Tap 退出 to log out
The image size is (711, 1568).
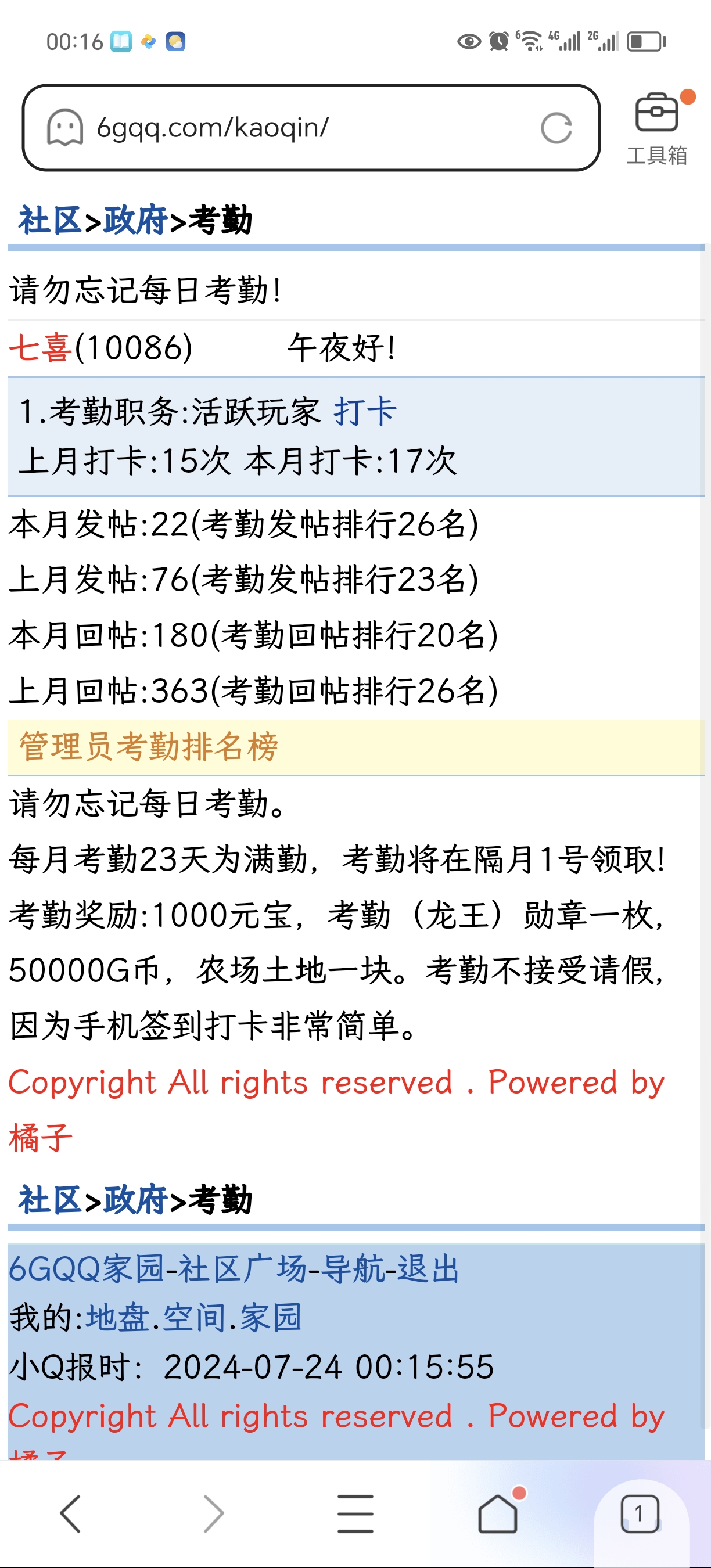(428, 1269)
